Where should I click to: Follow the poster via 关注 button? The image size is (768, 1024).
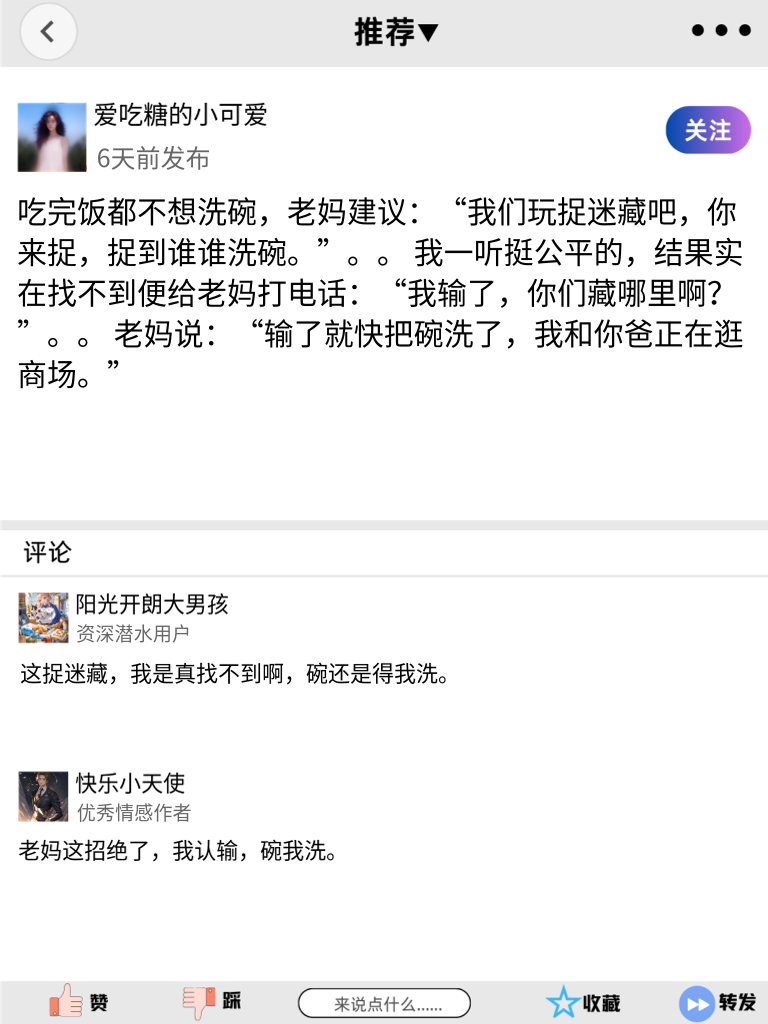pos(707,130)
